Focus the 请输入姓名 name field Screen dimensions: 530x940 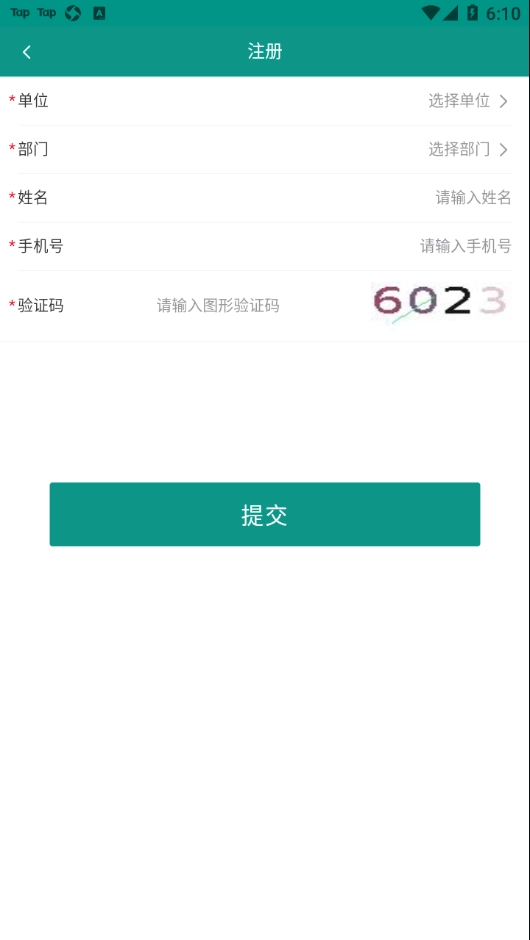click(x=473, y=197)
